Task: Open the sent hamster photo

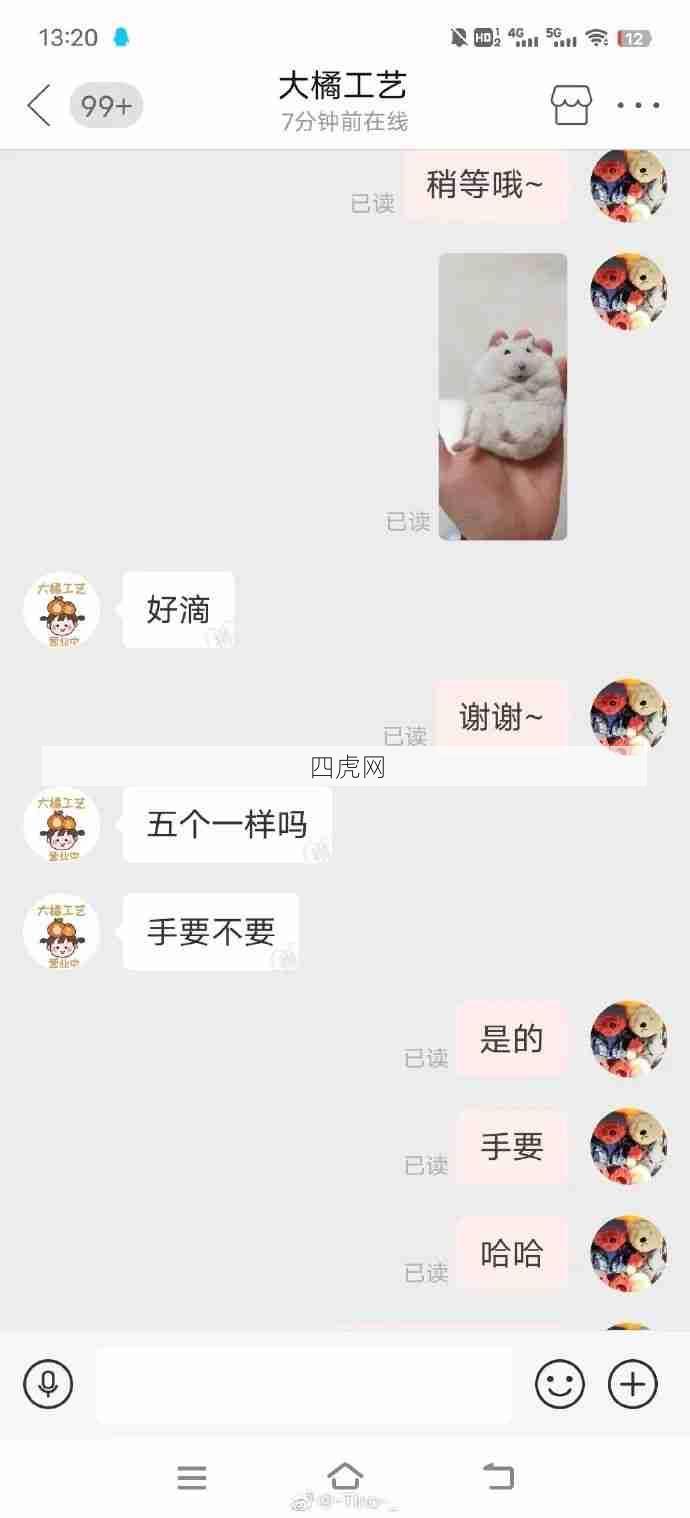Action: [503, 396]
